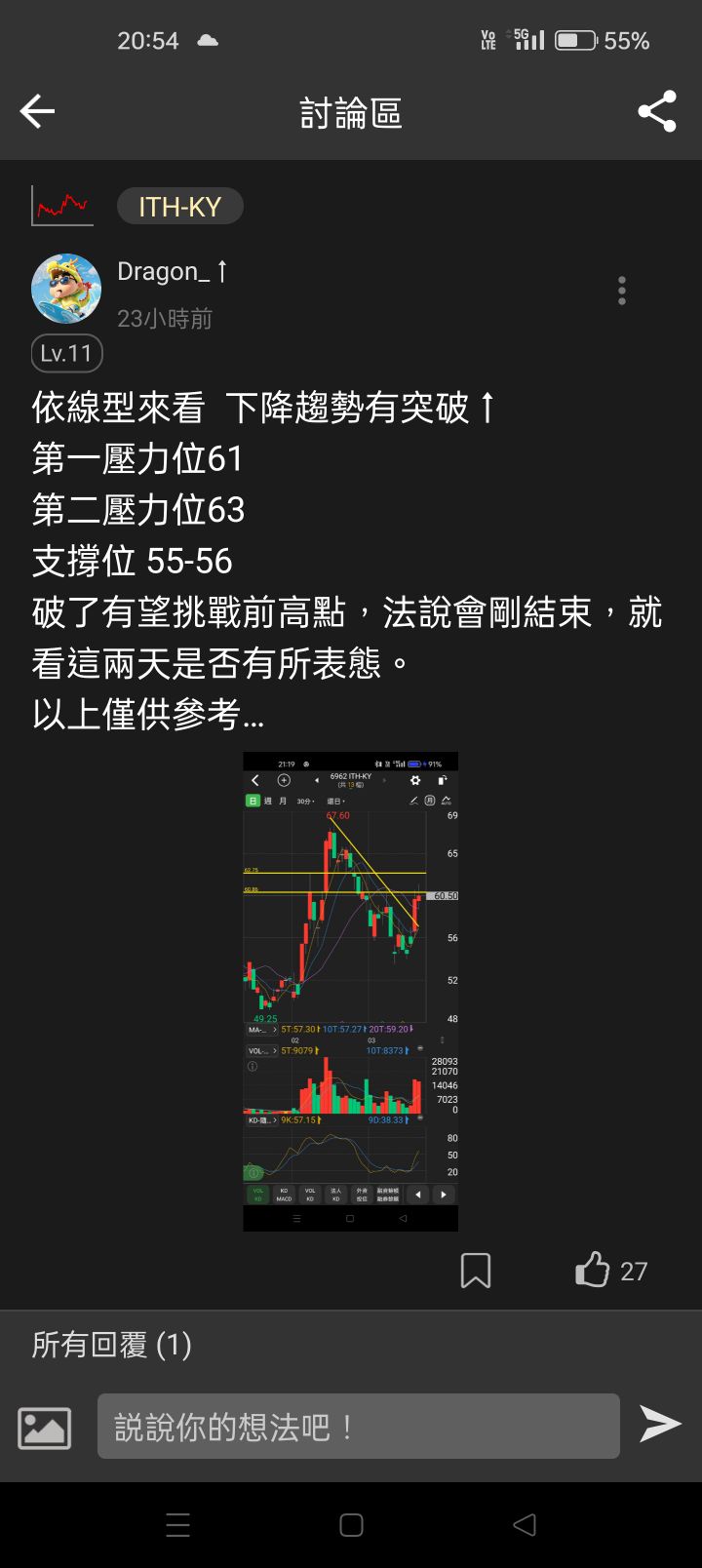
Task: Attach an image to your reply
Action: click(44, 1426)
